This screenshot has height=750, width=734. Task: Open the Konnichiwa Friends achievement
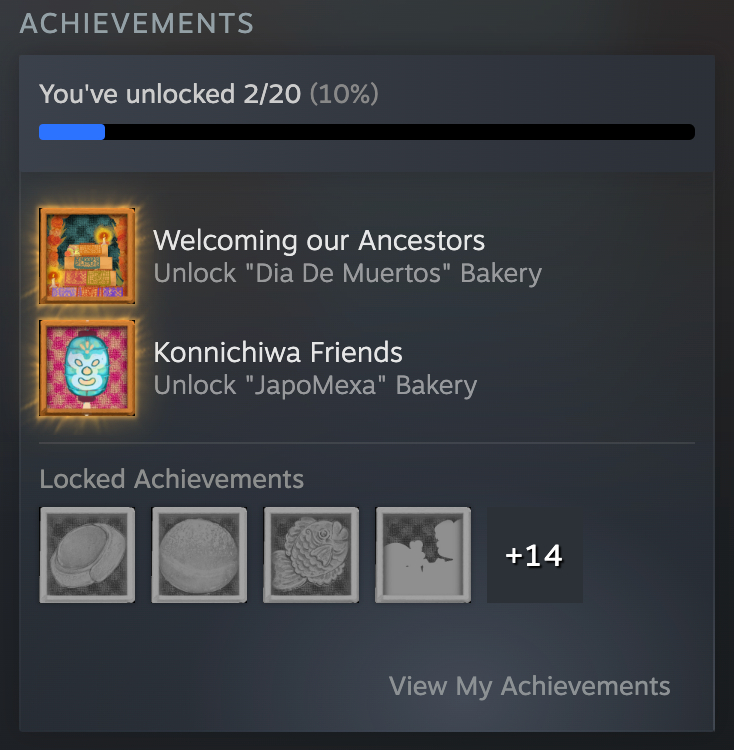(x=277, y=353)
